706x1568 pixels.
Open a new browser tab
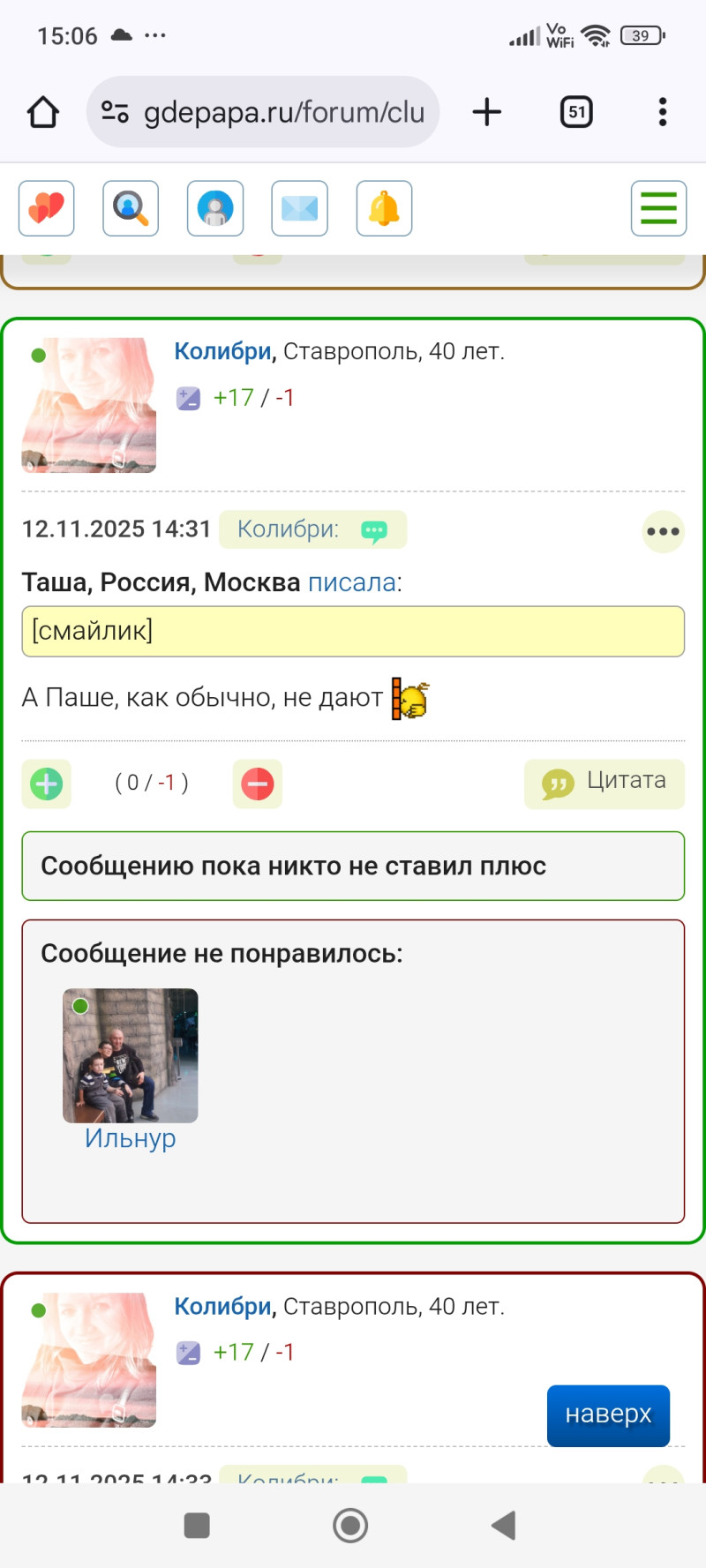tap(486, 112)
